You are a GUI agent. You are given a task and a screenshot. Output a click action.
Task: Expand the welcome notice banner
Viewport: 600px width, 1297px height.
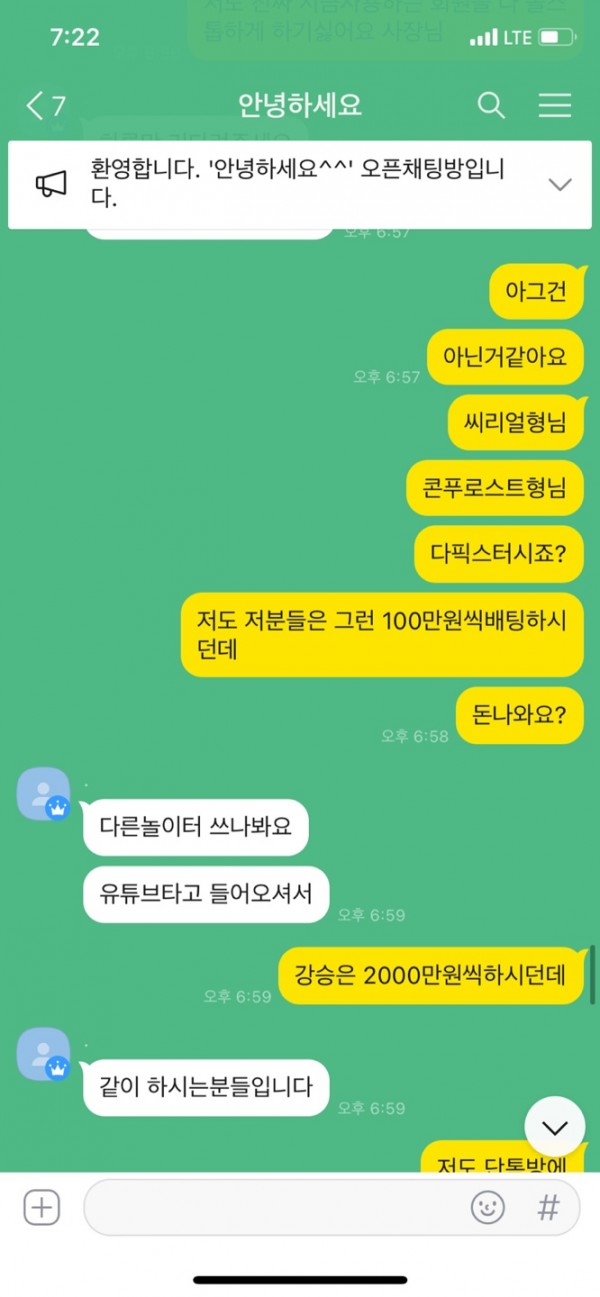(560, 184)
